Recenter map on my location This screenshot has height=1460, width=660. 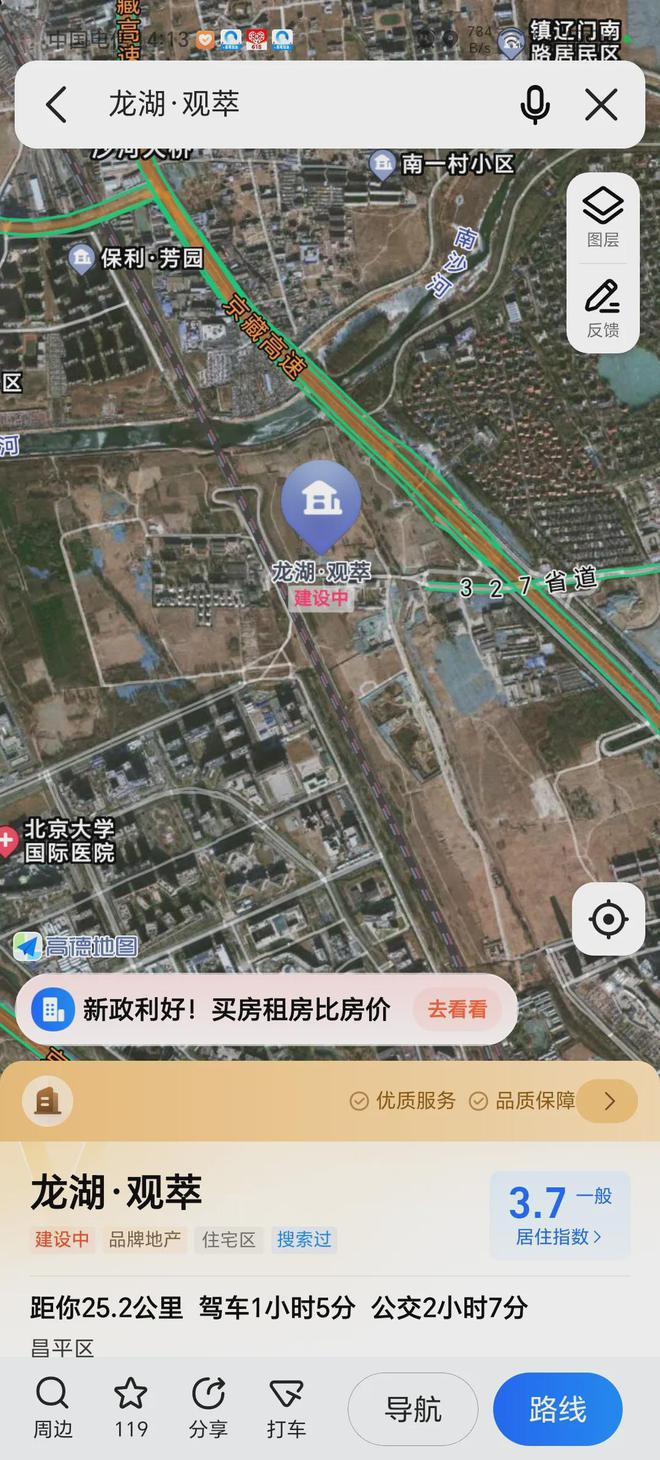pyautogui.click(x=608, y=919)
